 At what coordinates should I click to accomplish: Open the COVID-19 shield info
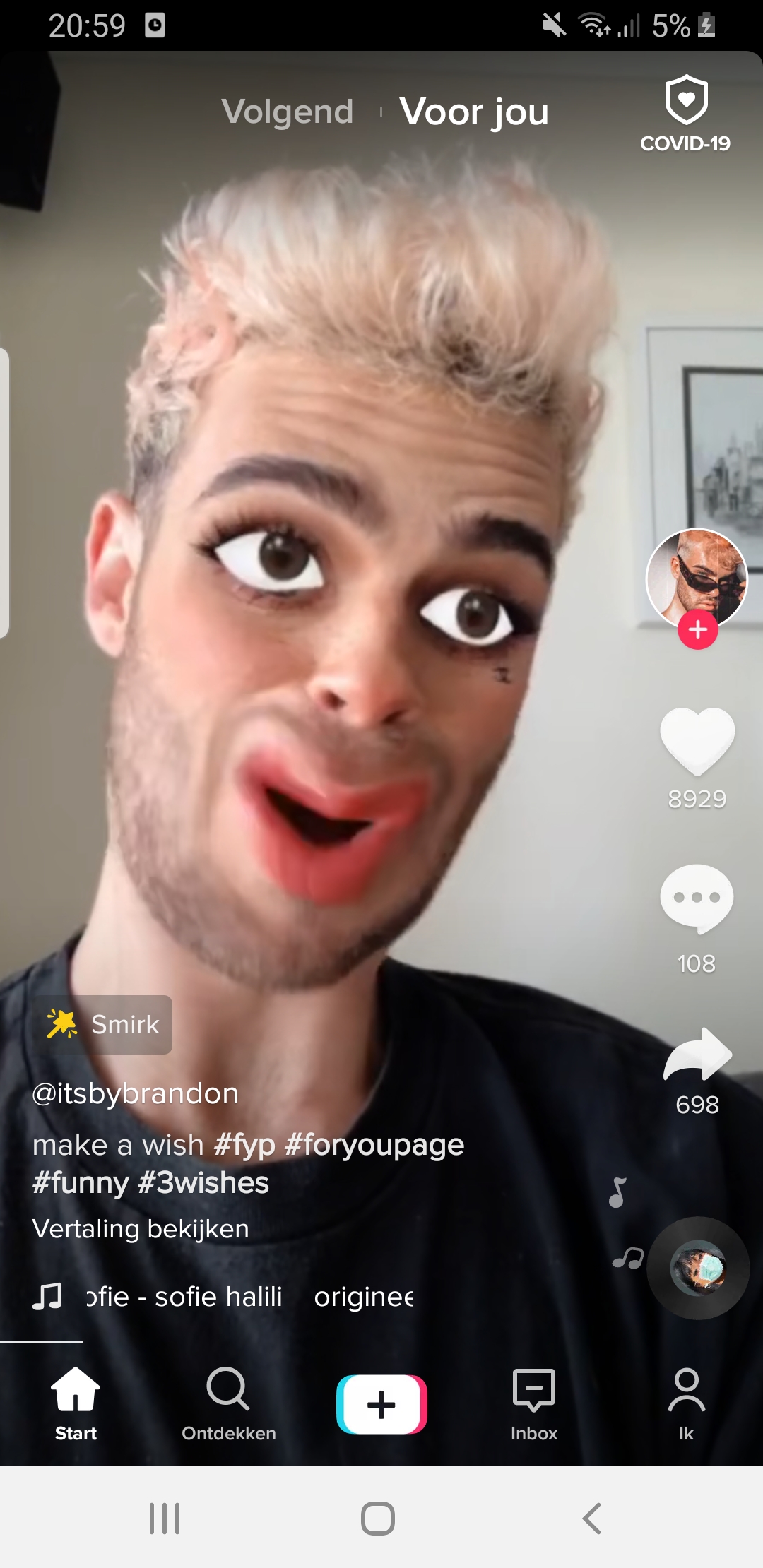point(685,114)
